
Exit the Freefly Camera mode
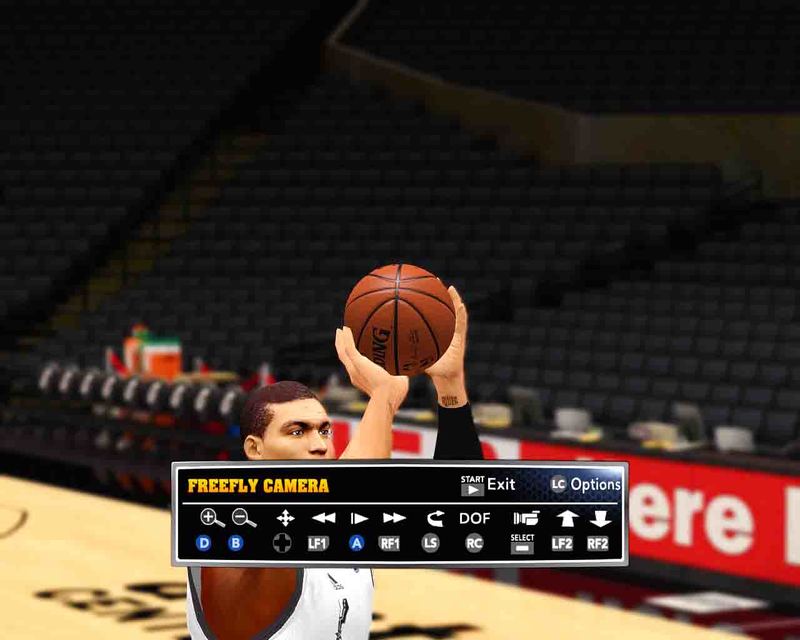(x=488, y=484)
